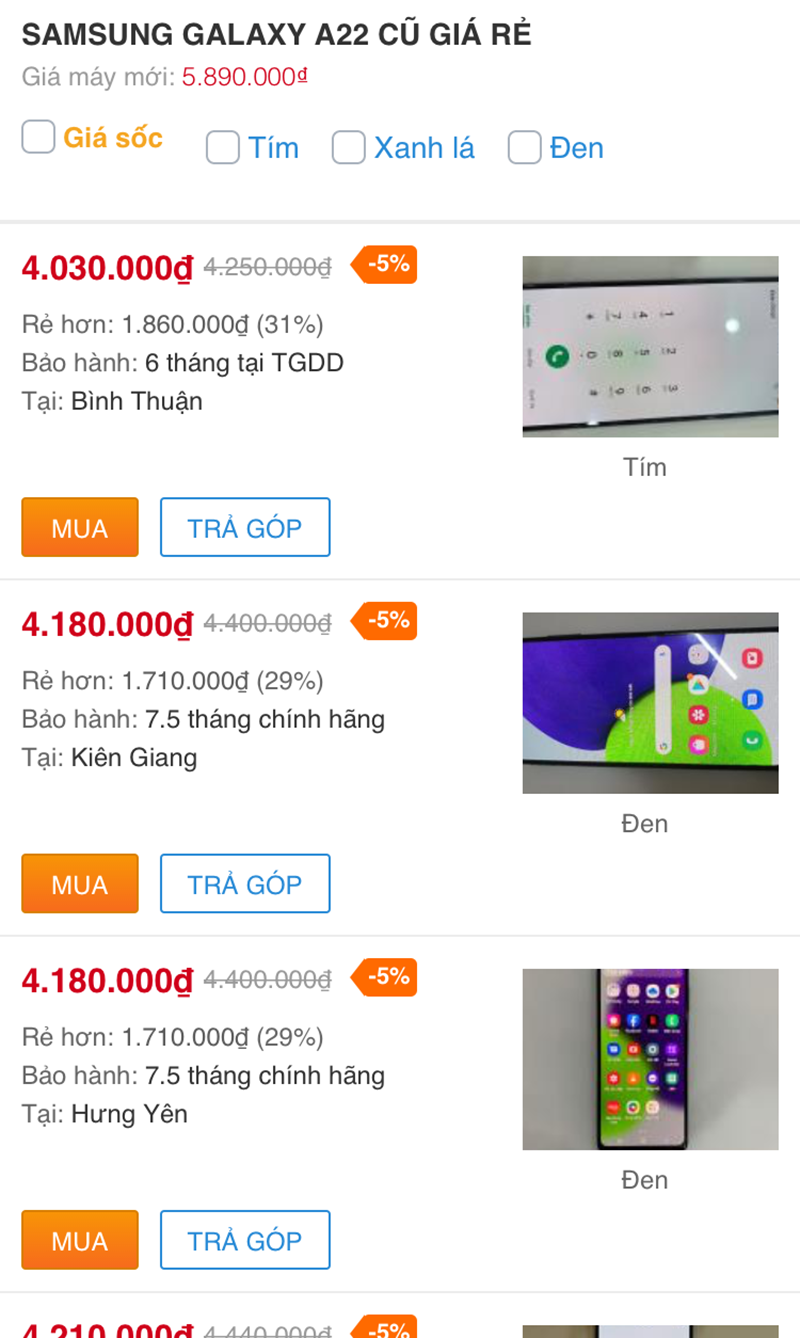Buy the Kiên Giang phone with MUA
800x1338 pixels.
click(80, 883)
